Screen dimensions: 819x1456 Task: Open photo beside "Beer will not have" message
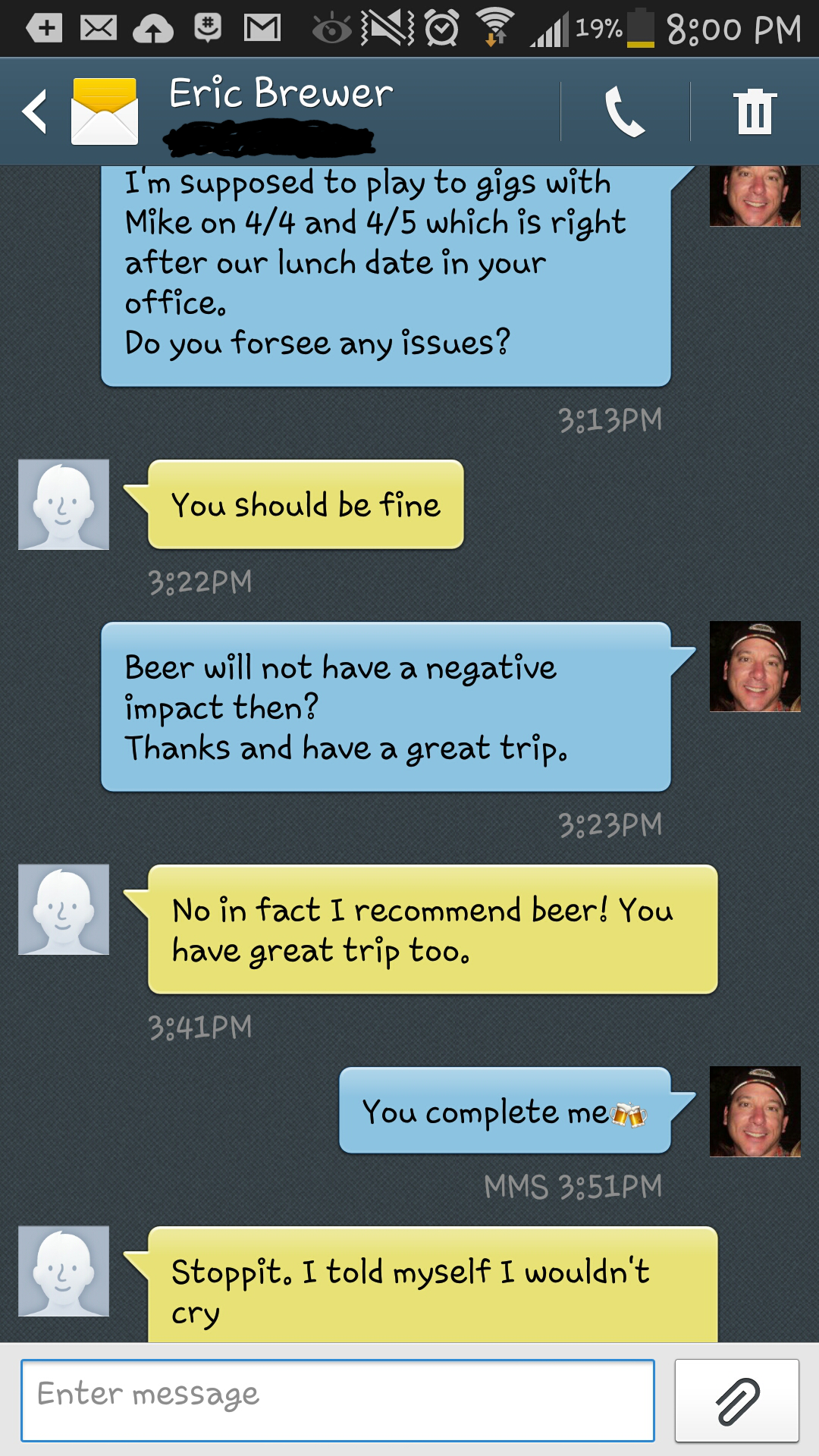tap(755, 667)
